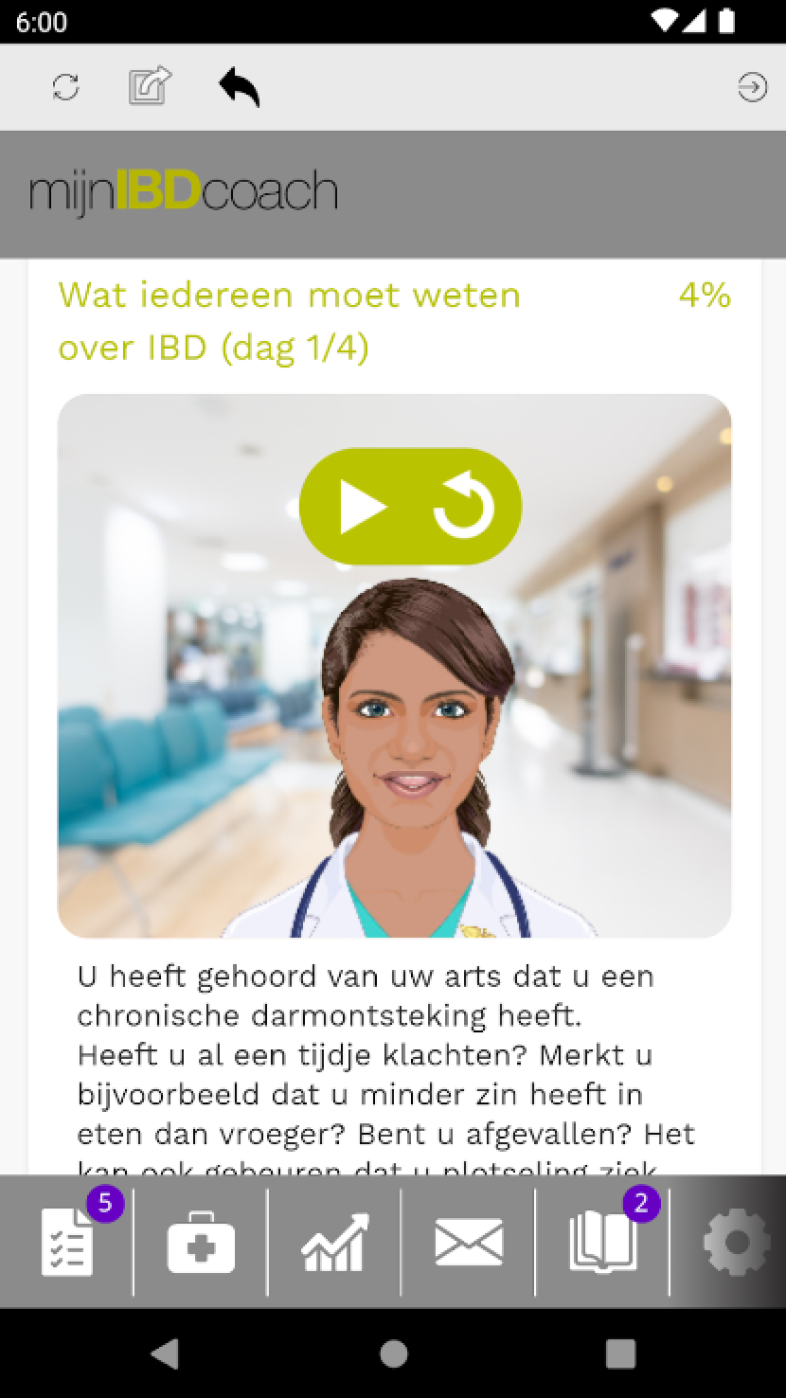
Task: Open the checklist tab with 5 badge
Action: click(x=68, y=1242)
